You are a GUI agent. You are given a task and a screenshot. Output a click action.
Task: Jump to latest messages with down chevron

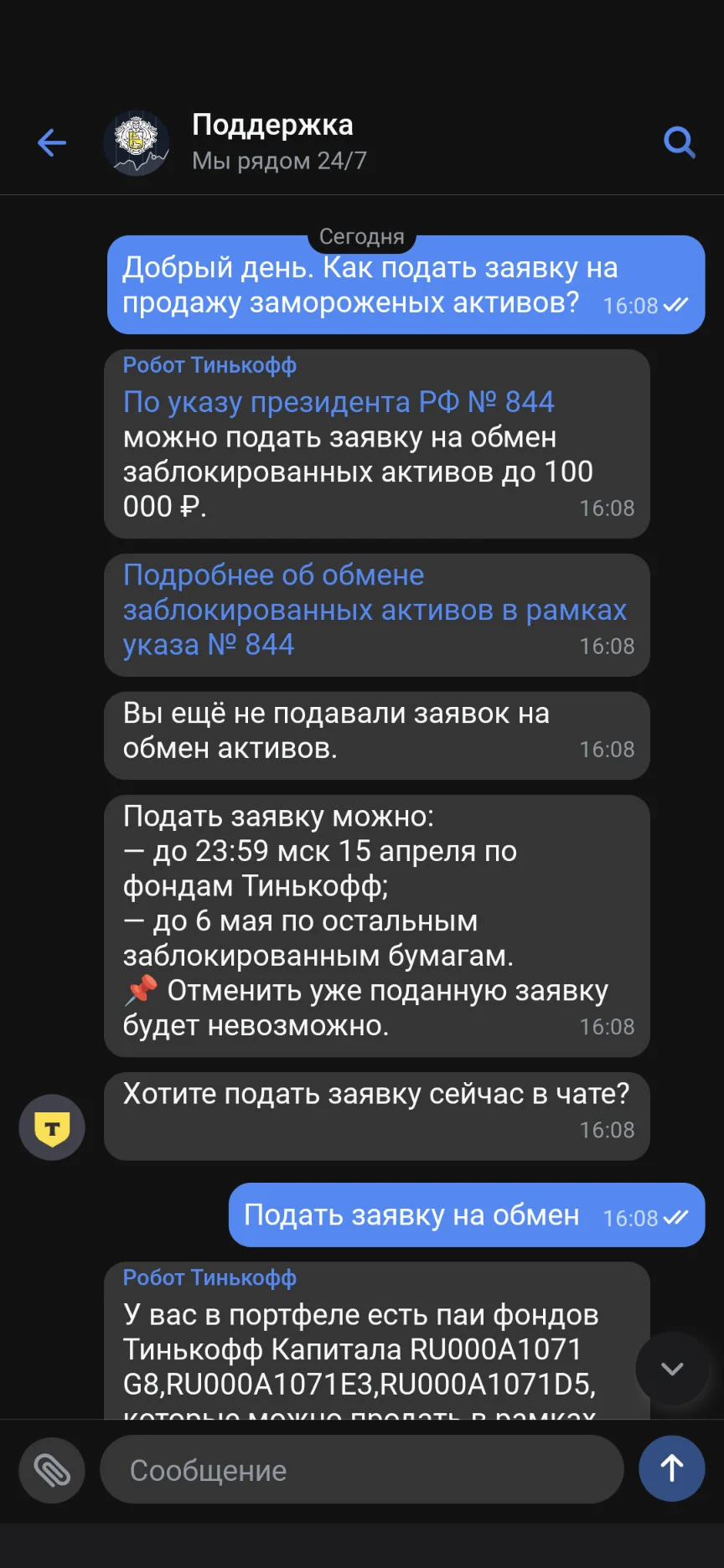coord(672,1369)
